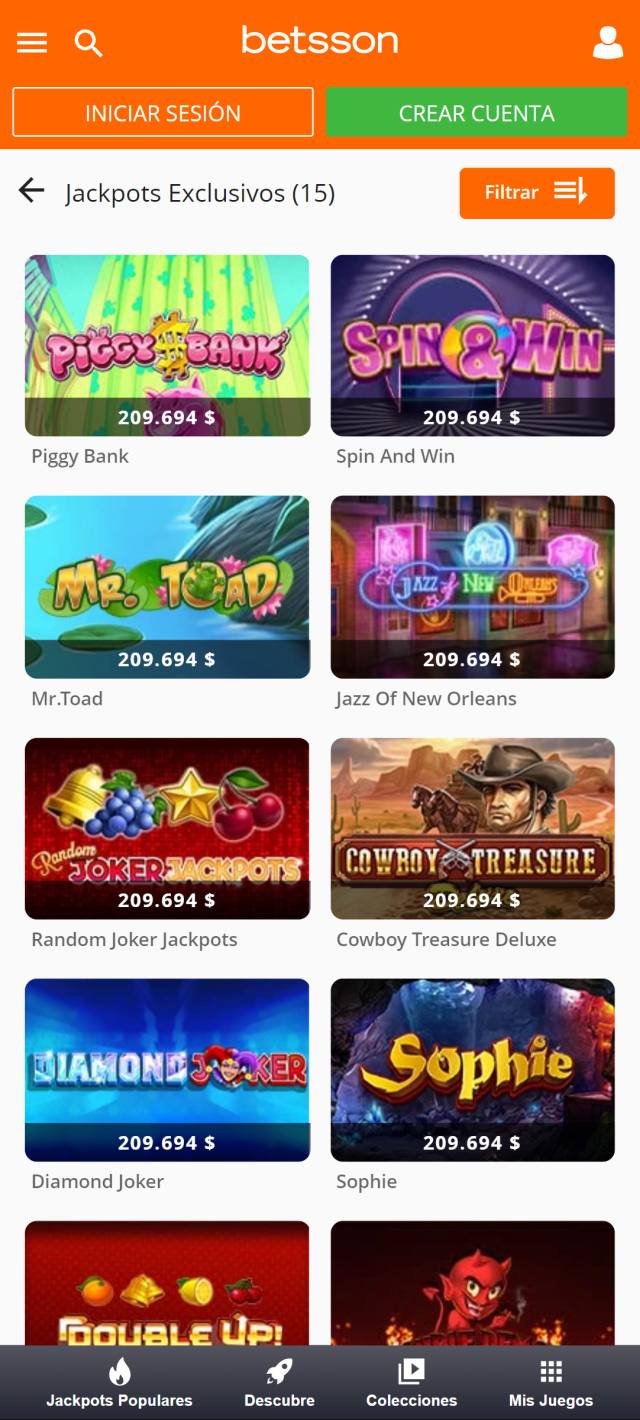The image size is (640, 1420).
Task: Open the search magnifier
Action: click(88, 42)
